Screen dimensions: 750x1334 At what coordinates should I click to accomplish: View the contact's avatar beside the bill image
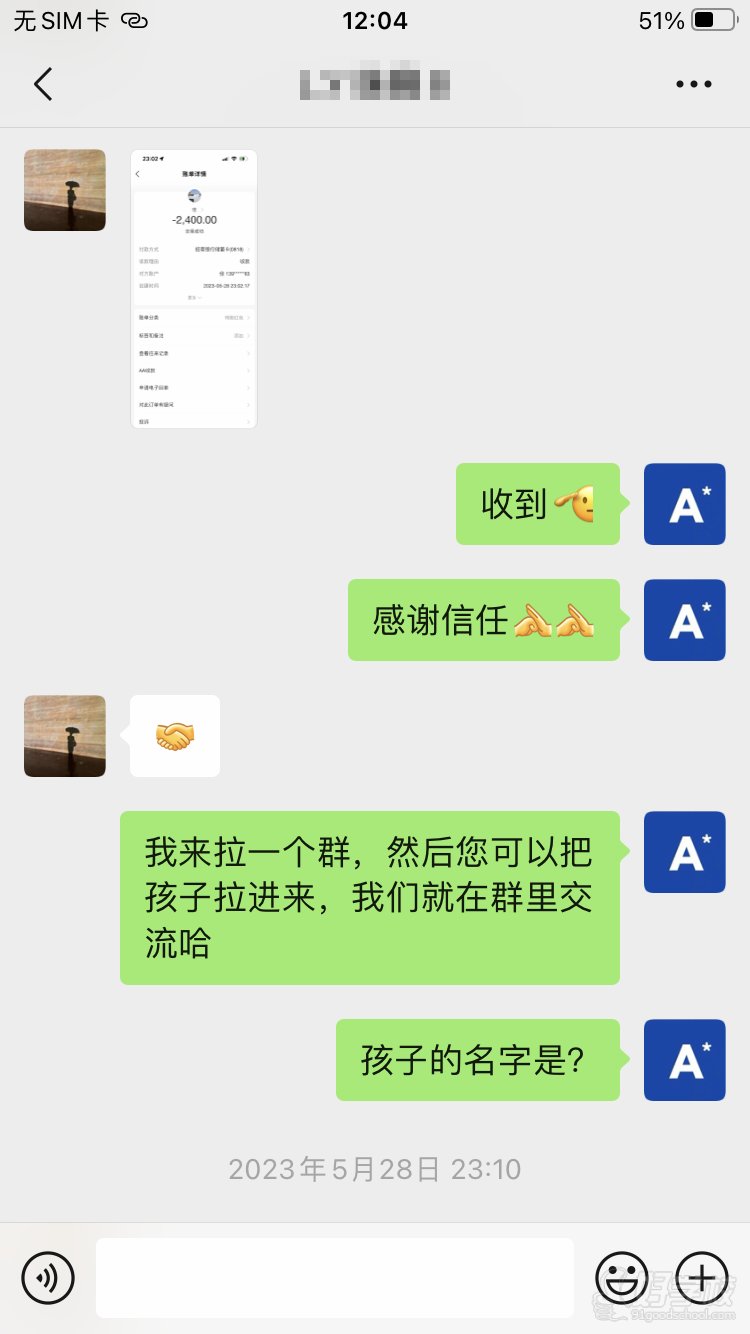[x=65, y=190]
